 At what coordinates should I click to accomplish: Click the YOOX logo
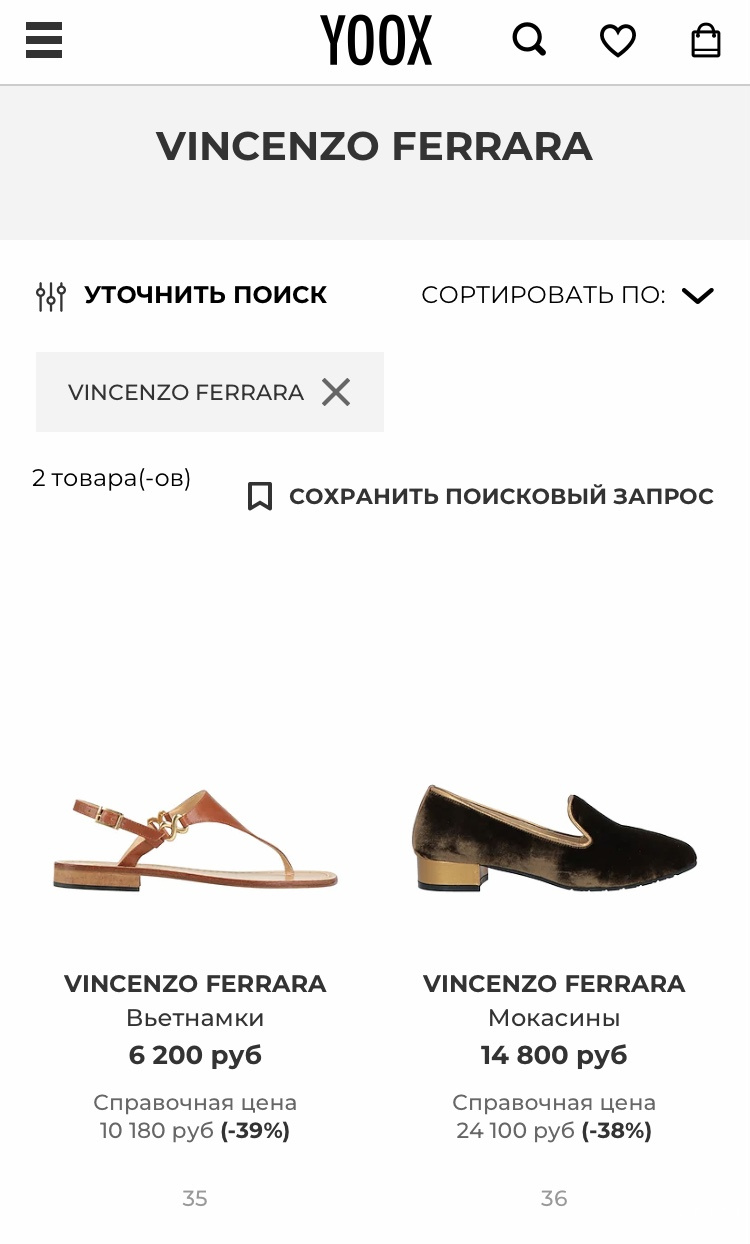(375, 40)
